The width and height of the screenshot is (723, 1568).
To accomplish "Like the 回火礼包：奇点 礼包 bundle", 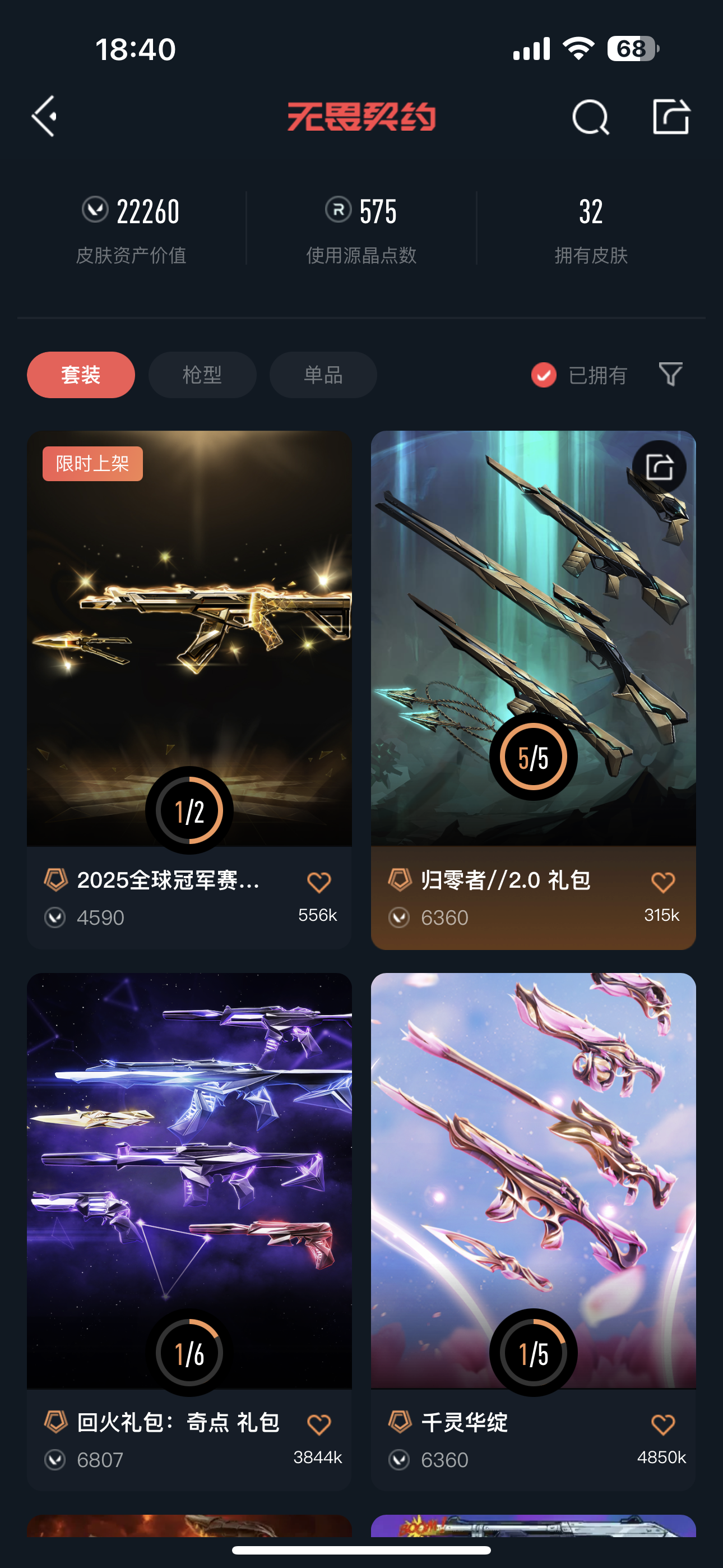I will click(x=318, y=1424).
